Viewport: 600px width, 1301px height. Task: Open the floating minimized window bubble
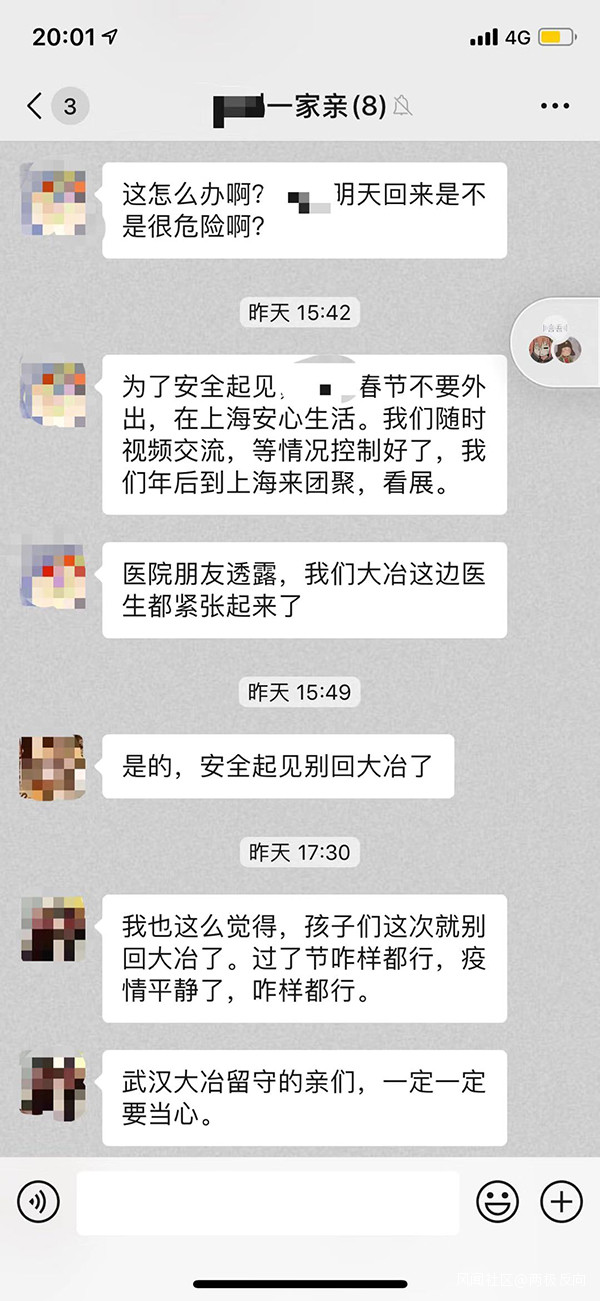click(556, 345)
